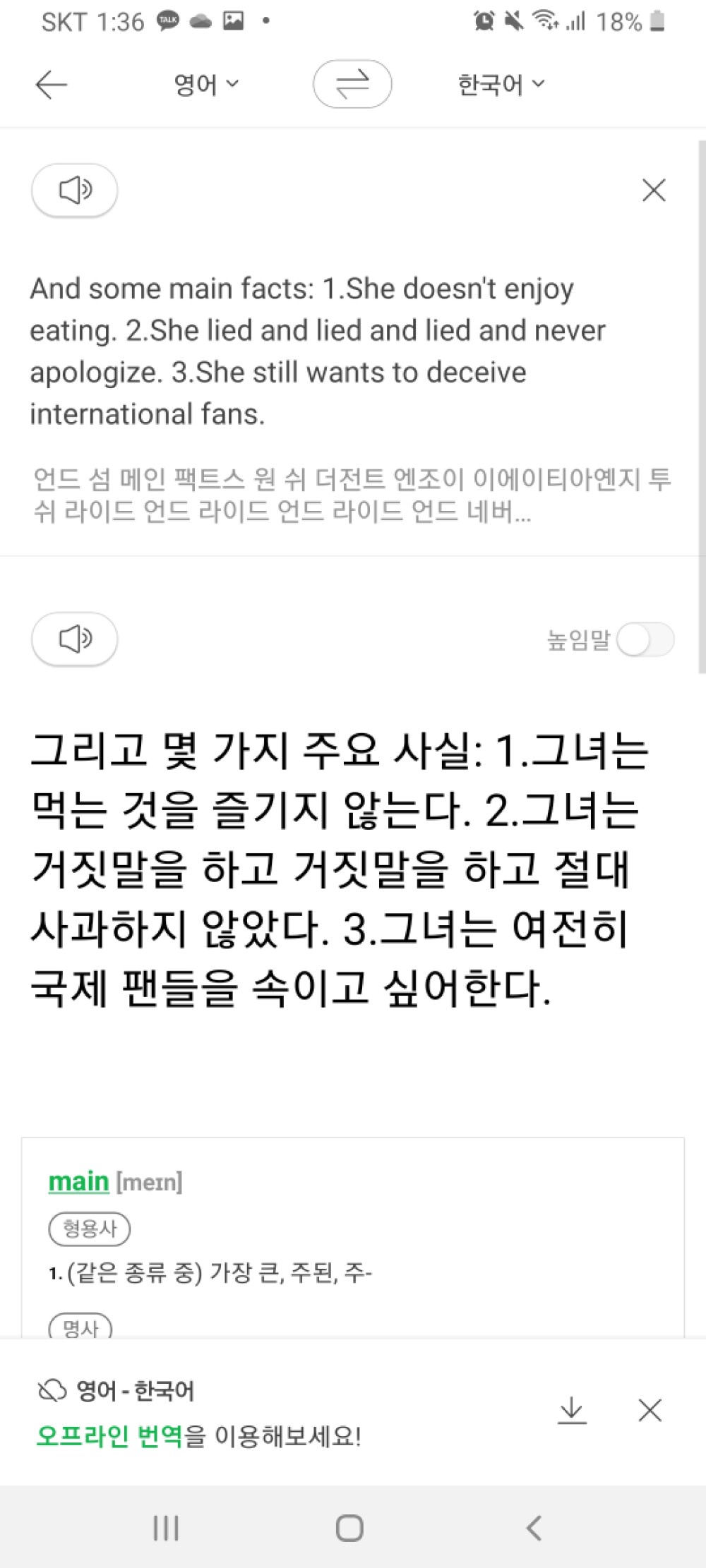Clear the entered English text
Image resolution: width=706 pixels, height=1568 pixels.
click(654, 190)
